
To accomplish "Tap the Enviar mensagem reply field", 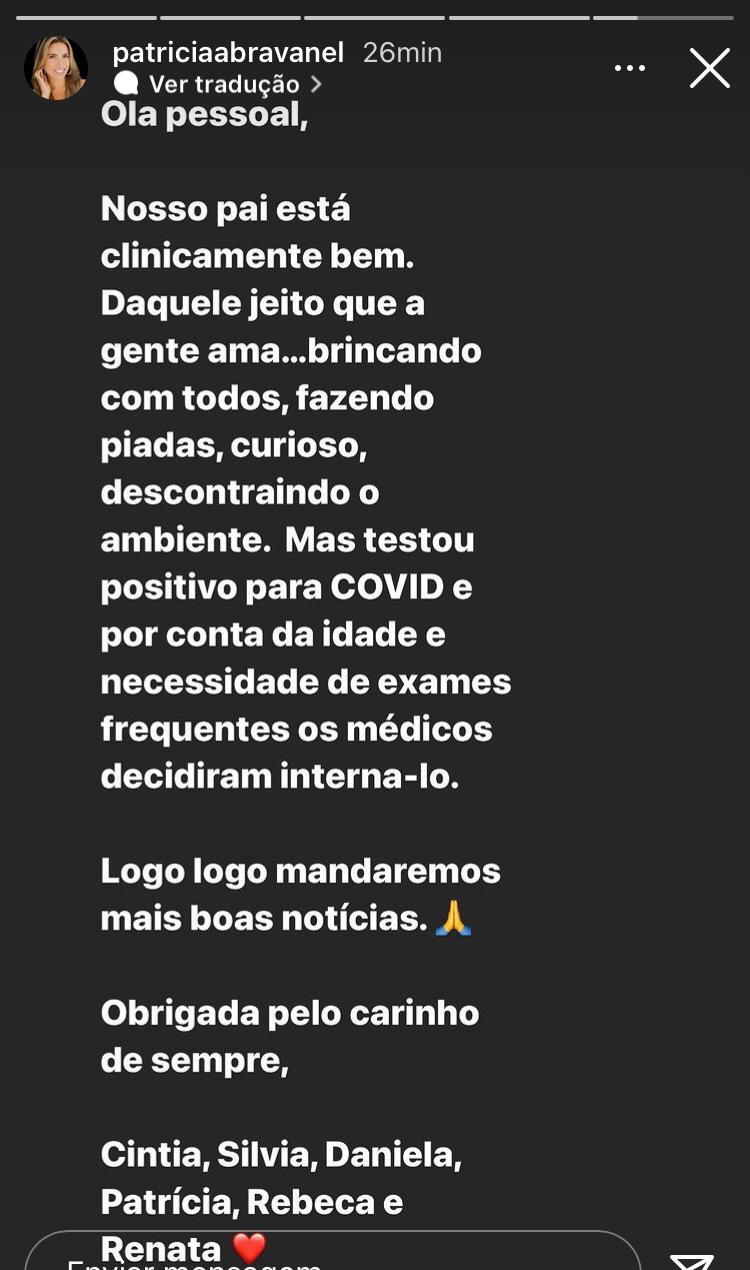I will tap(330, 1255).
